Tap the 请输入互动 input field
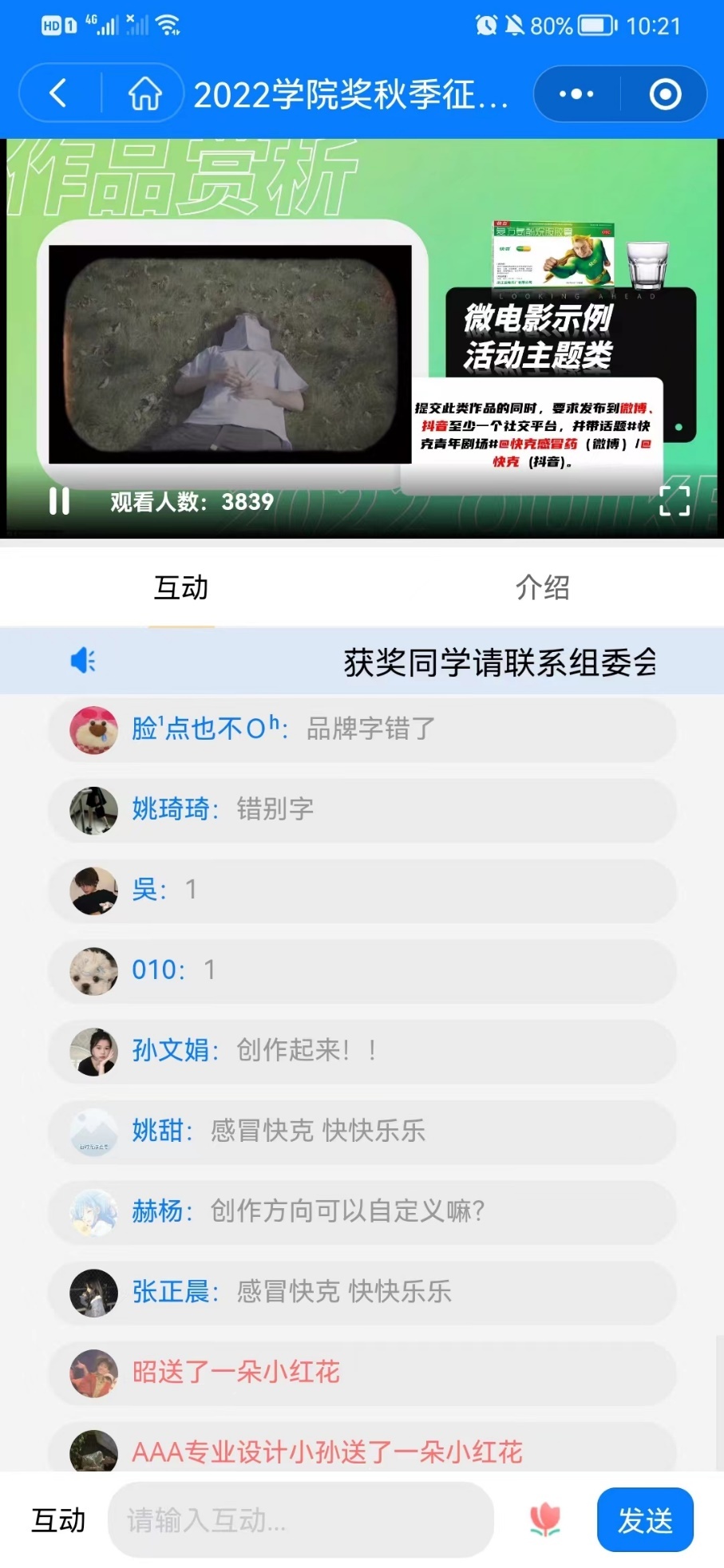Viewport: 724px width, 1568px height. coord(300,1519)
